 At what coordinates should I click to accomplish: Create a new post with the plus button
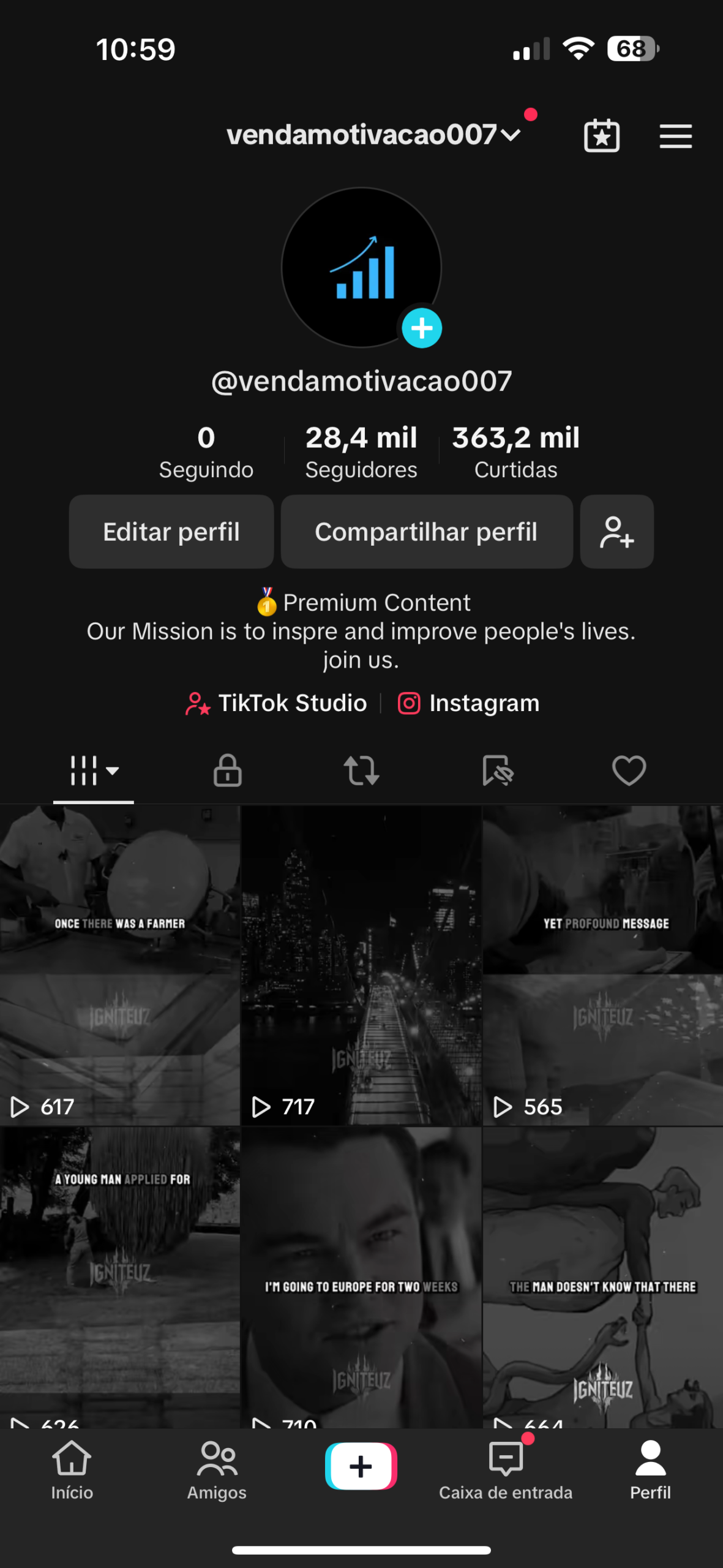point(361,1466)
